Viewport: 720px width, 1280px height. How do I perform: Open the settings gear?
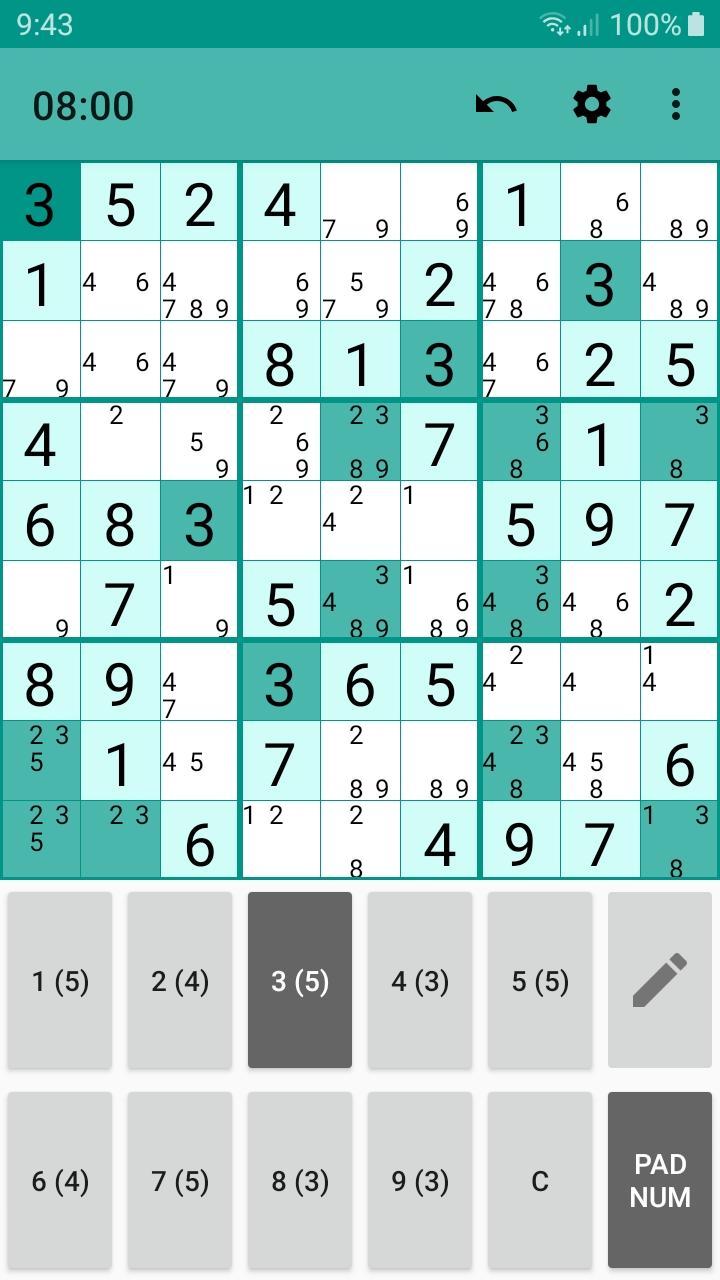[x=591, y=105]
